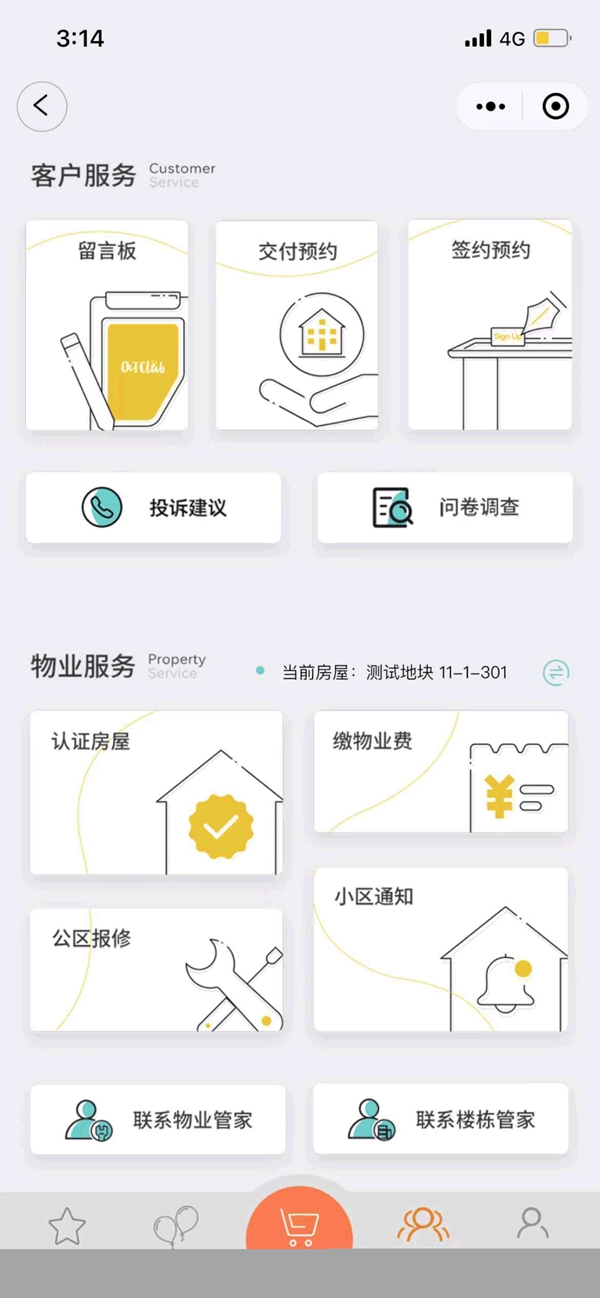Tap 联系物业管家 to contact property butler
This screenshot has height=1298, width=600.
coord(158,1119)
